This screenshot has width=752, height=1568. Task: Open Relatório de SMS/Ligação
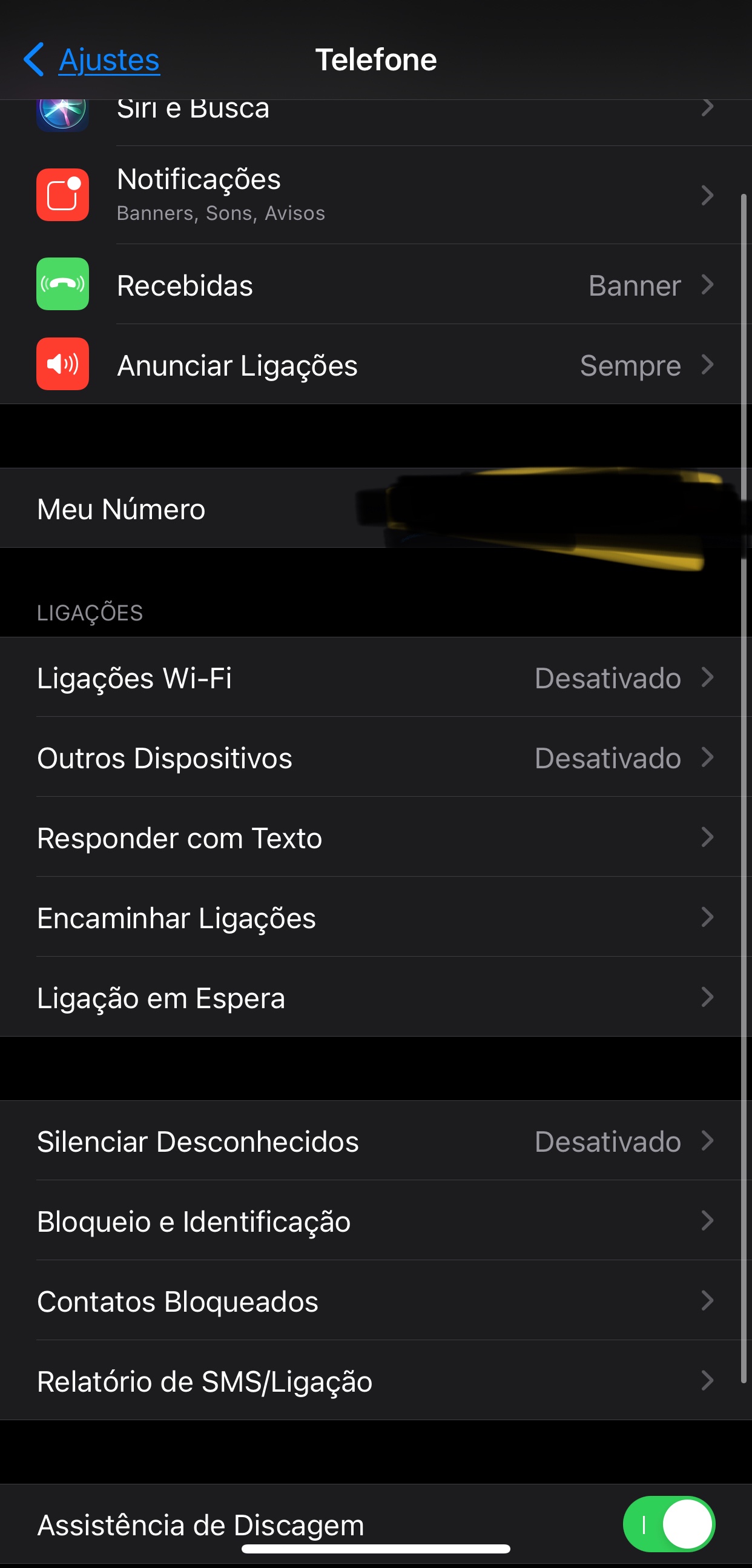coord(375,1381)
